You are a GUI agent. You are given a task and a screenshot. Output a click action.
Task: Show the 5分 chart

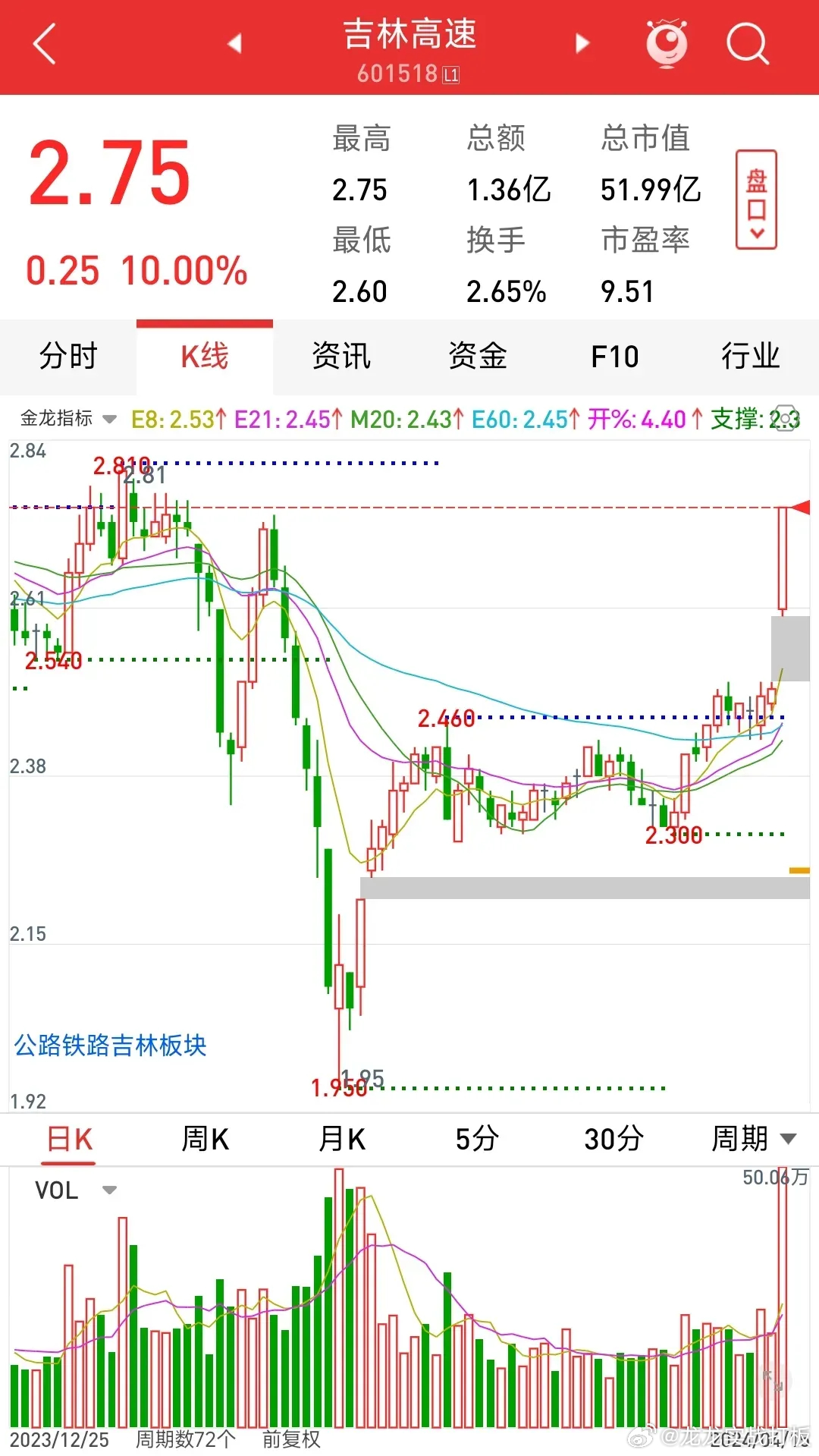tap(477, 1140)
